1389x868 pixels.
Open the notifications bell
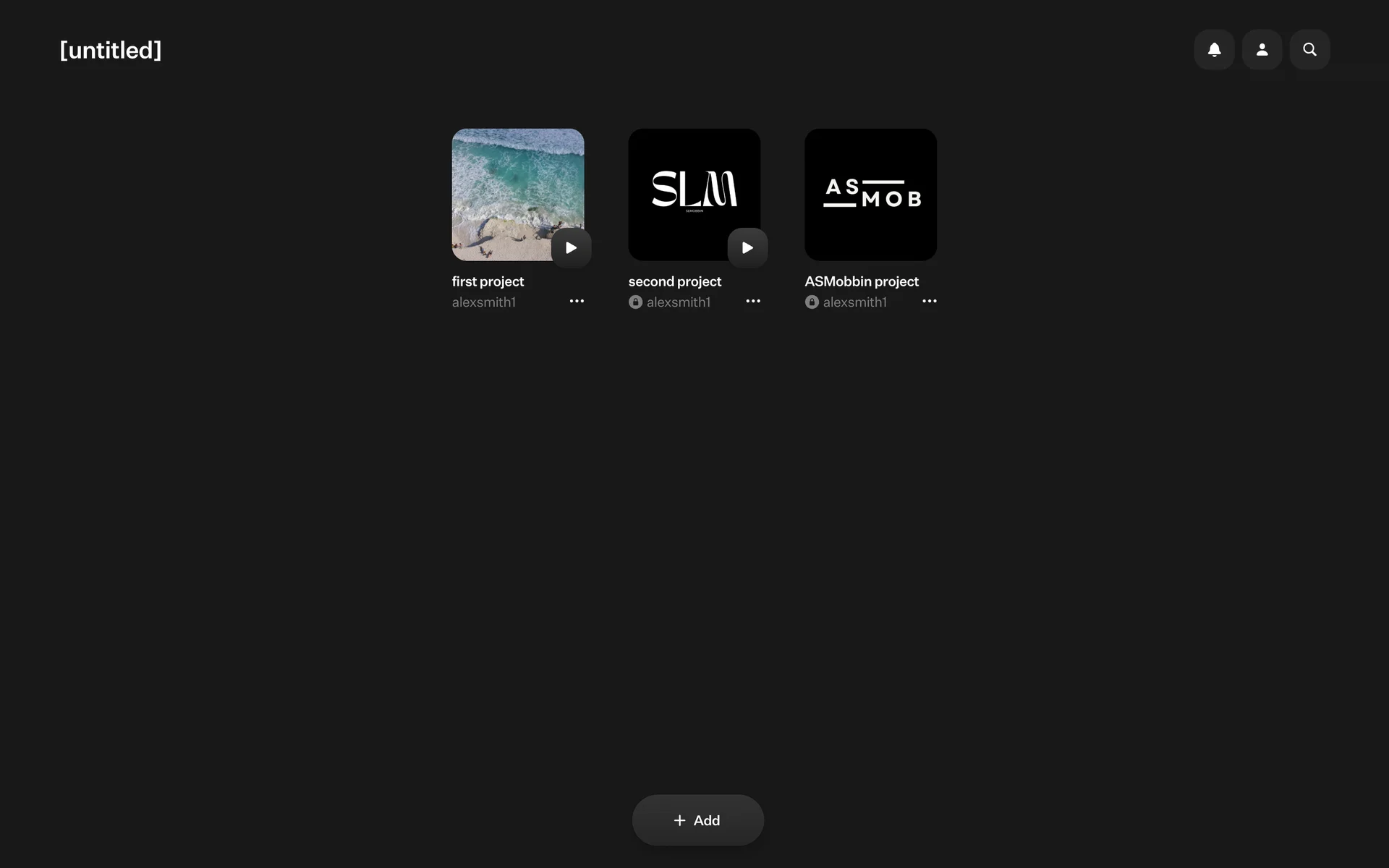[1214, 49]
